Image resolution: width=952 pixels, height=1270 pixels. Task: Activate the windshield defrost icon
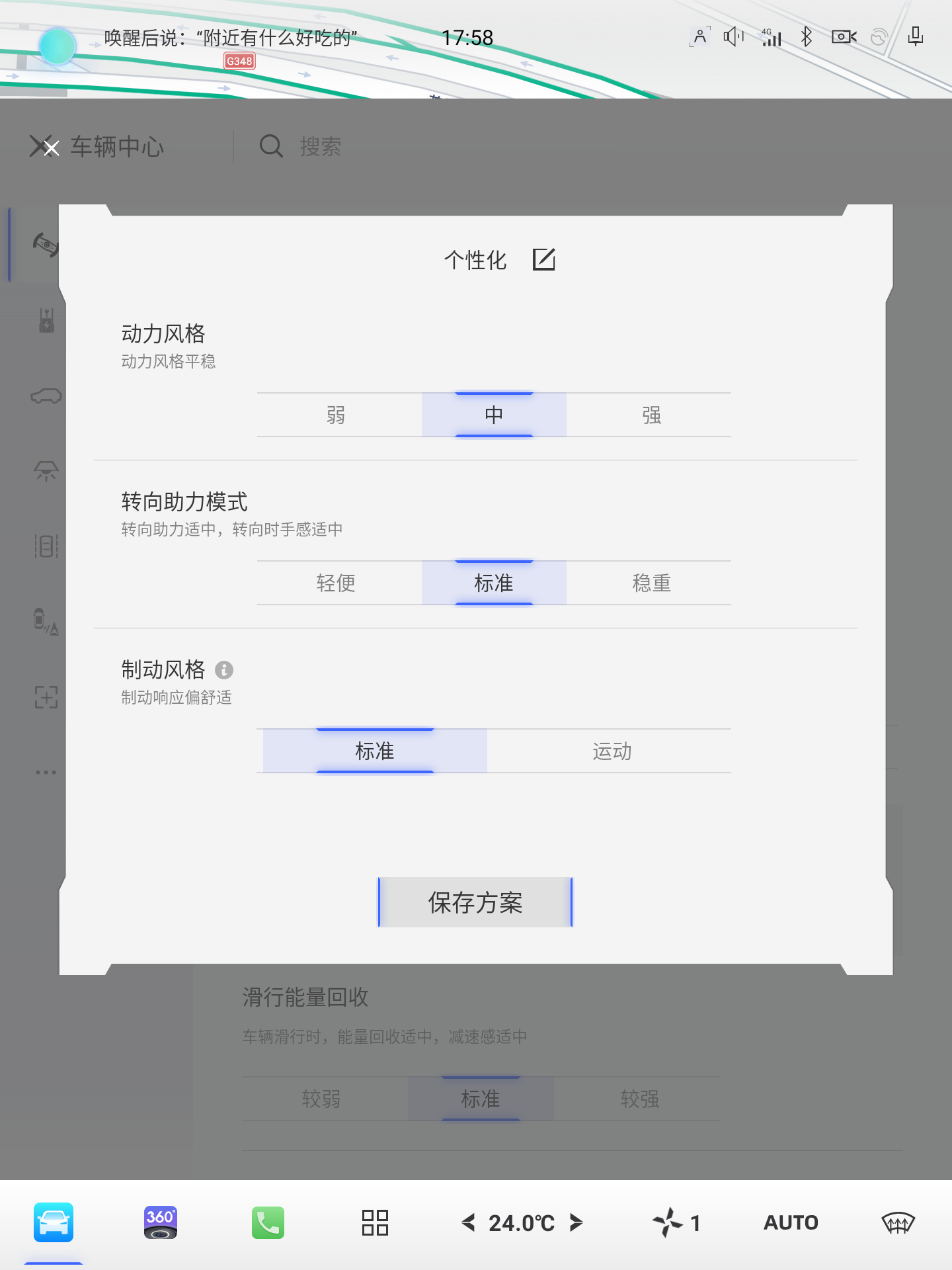(x=898, y=1222)
